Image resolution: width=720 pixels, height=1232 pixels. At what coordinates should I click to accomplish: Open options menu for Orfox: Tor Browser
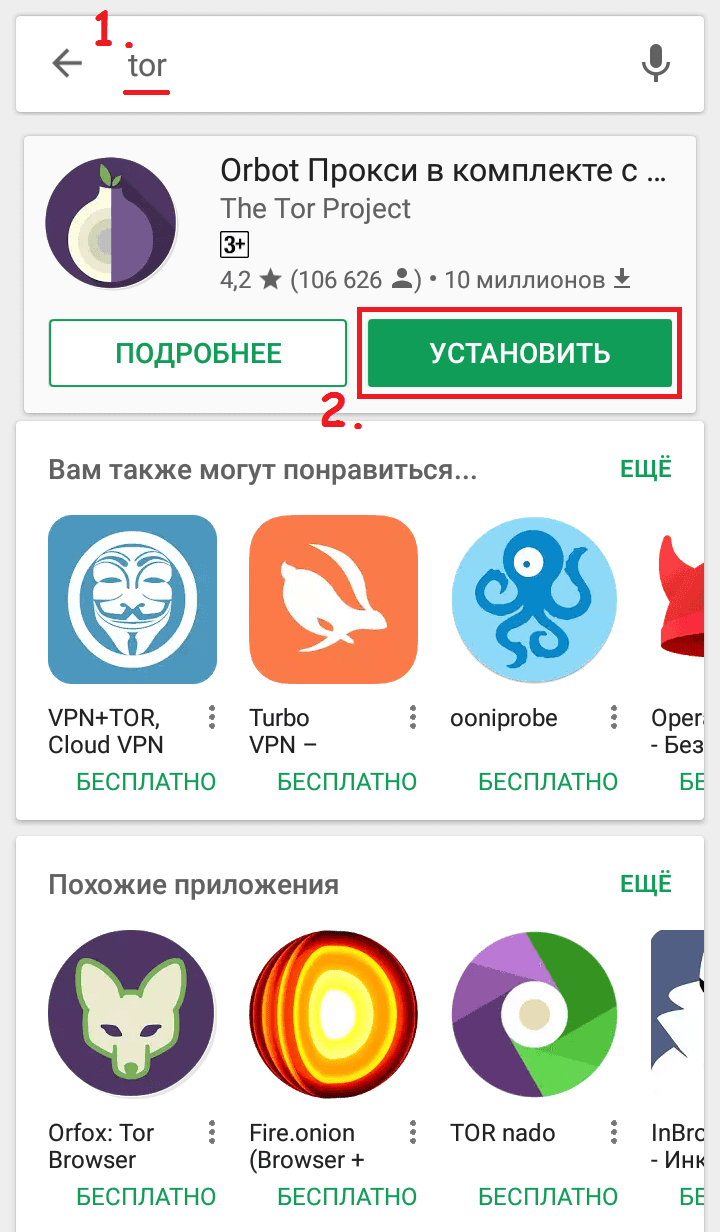(212, 1133)
